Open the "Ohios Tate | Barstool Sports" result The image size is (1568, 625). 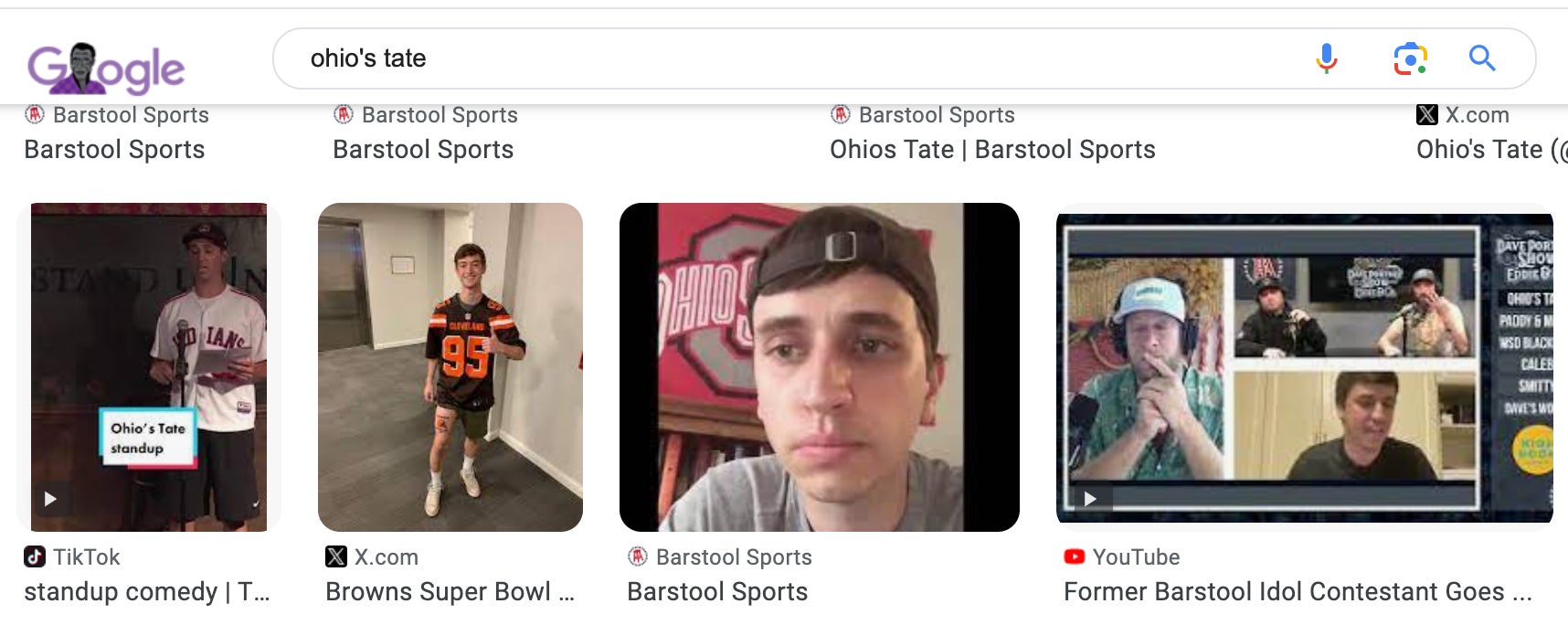[992, 149]
